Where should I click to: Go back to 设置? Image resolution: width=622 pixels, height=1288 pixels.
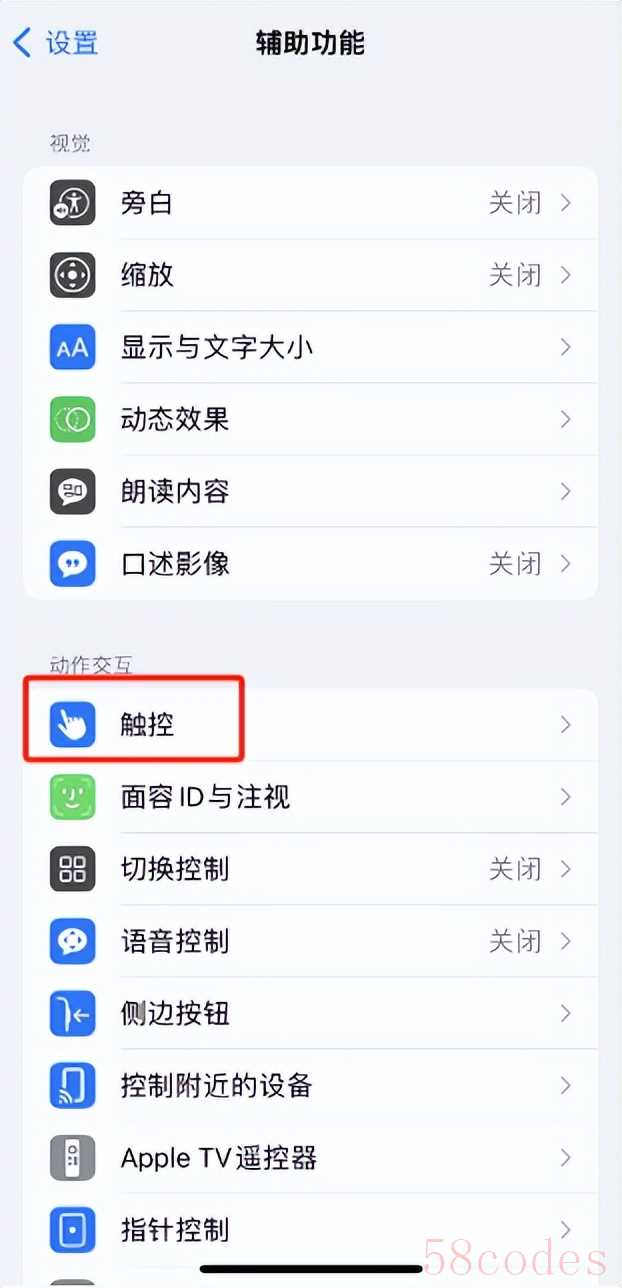pyautogui.click(x=56, y=43)
